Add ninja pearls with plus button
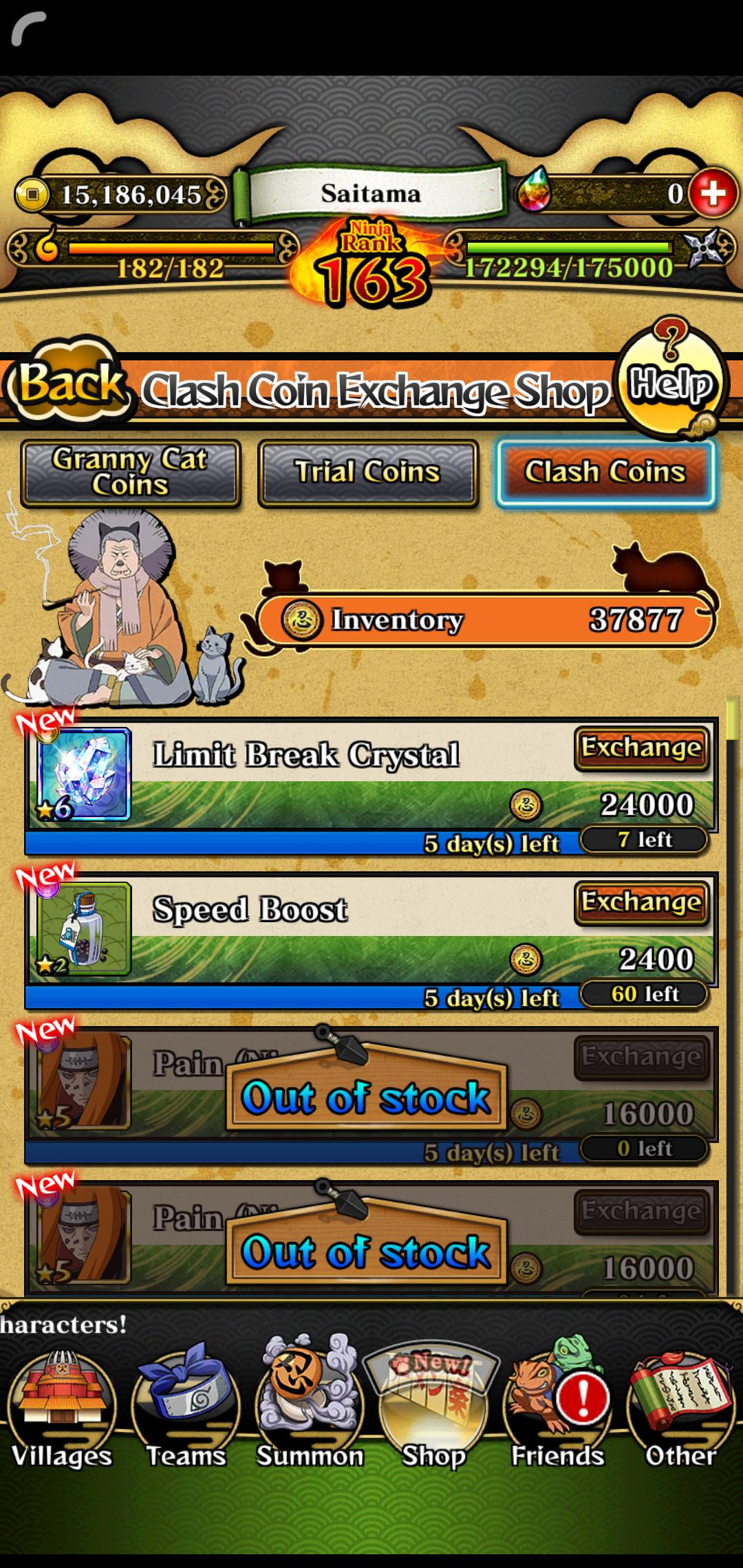743x1568 pixels. pyautogui.click(x=713, y=193)
